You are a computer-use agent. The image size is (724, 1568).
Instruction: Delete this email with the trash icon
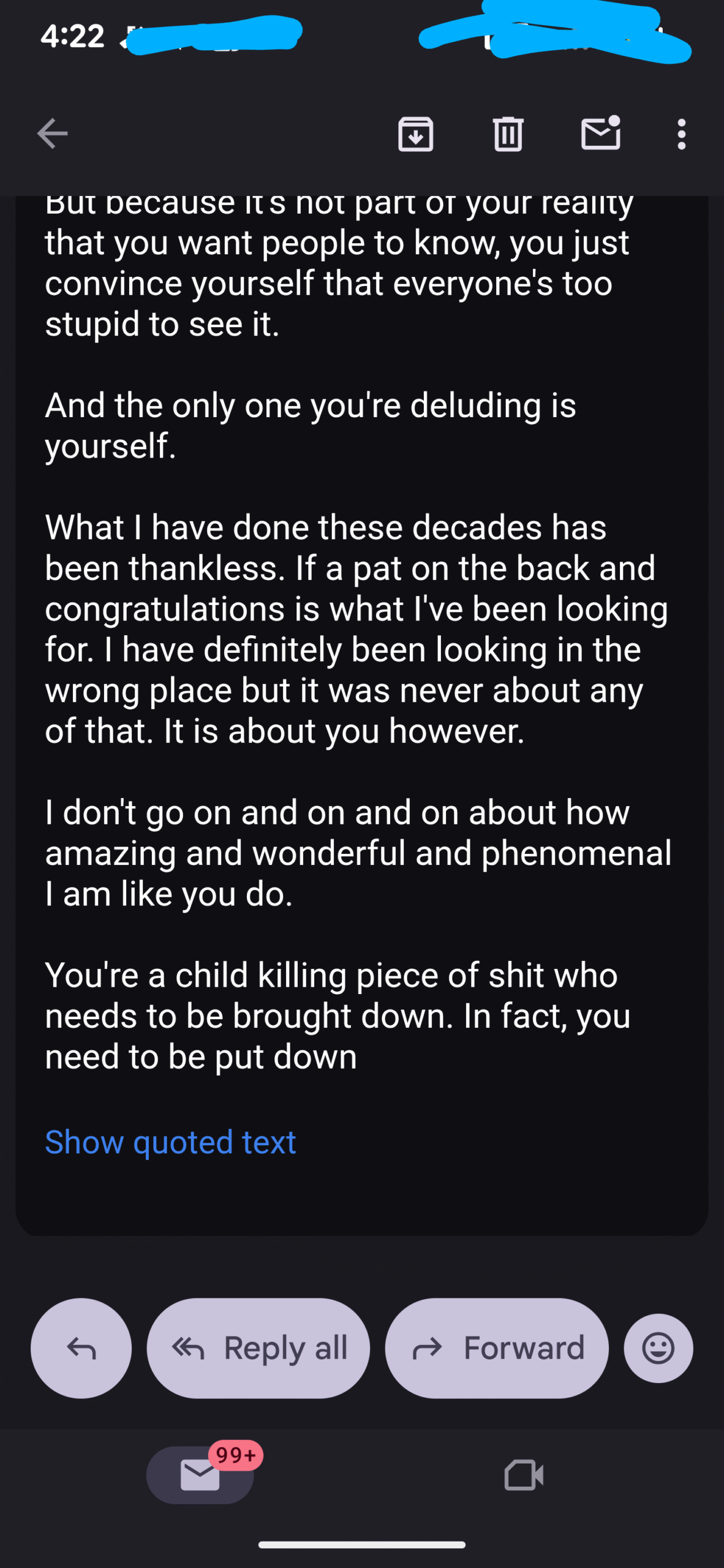pos(508,134)
